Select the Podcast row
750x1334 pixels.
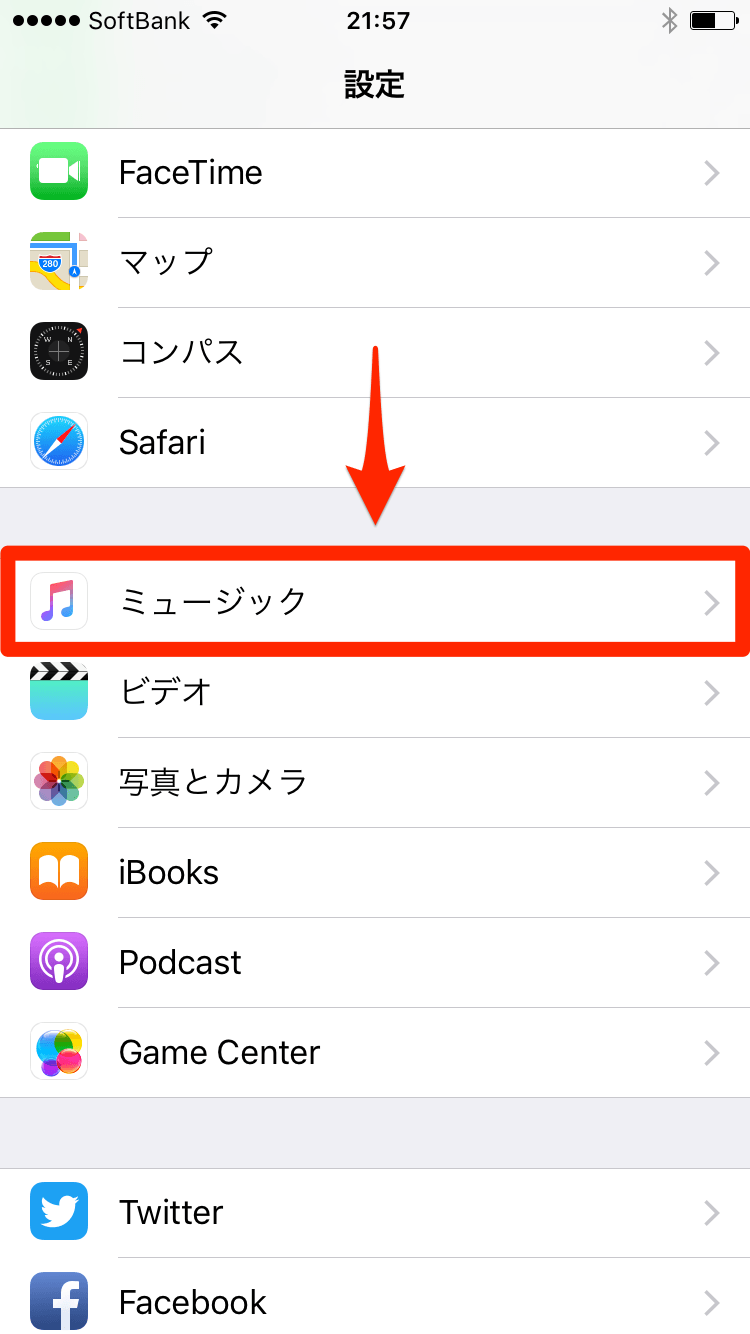(375, 962)
